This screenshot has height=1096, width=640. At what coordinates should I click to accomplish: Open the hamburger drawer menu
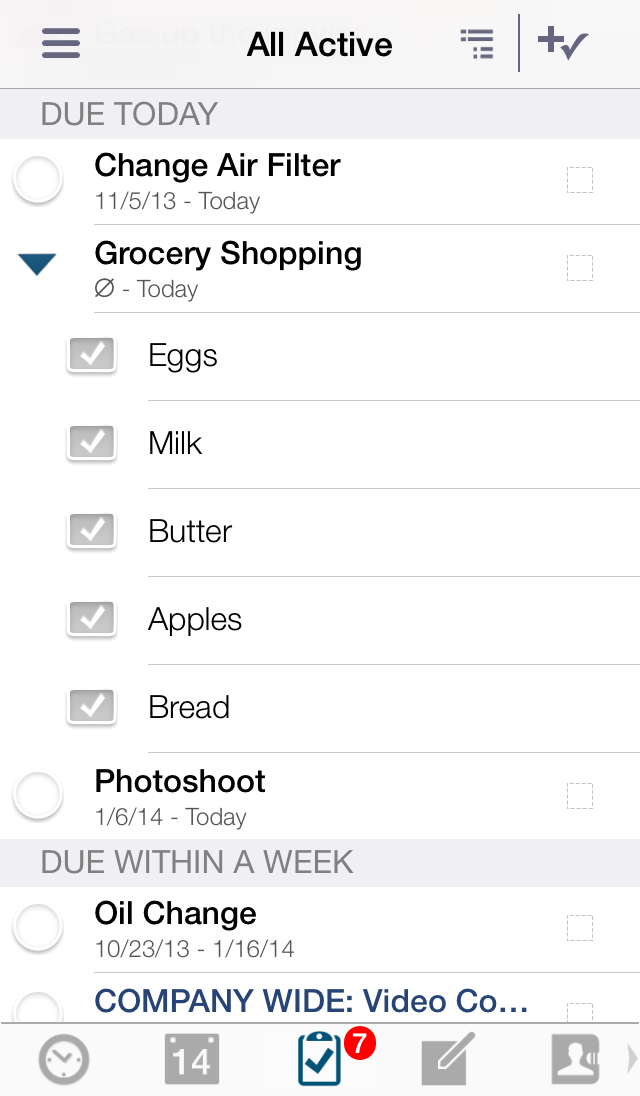tap(61, 43)
